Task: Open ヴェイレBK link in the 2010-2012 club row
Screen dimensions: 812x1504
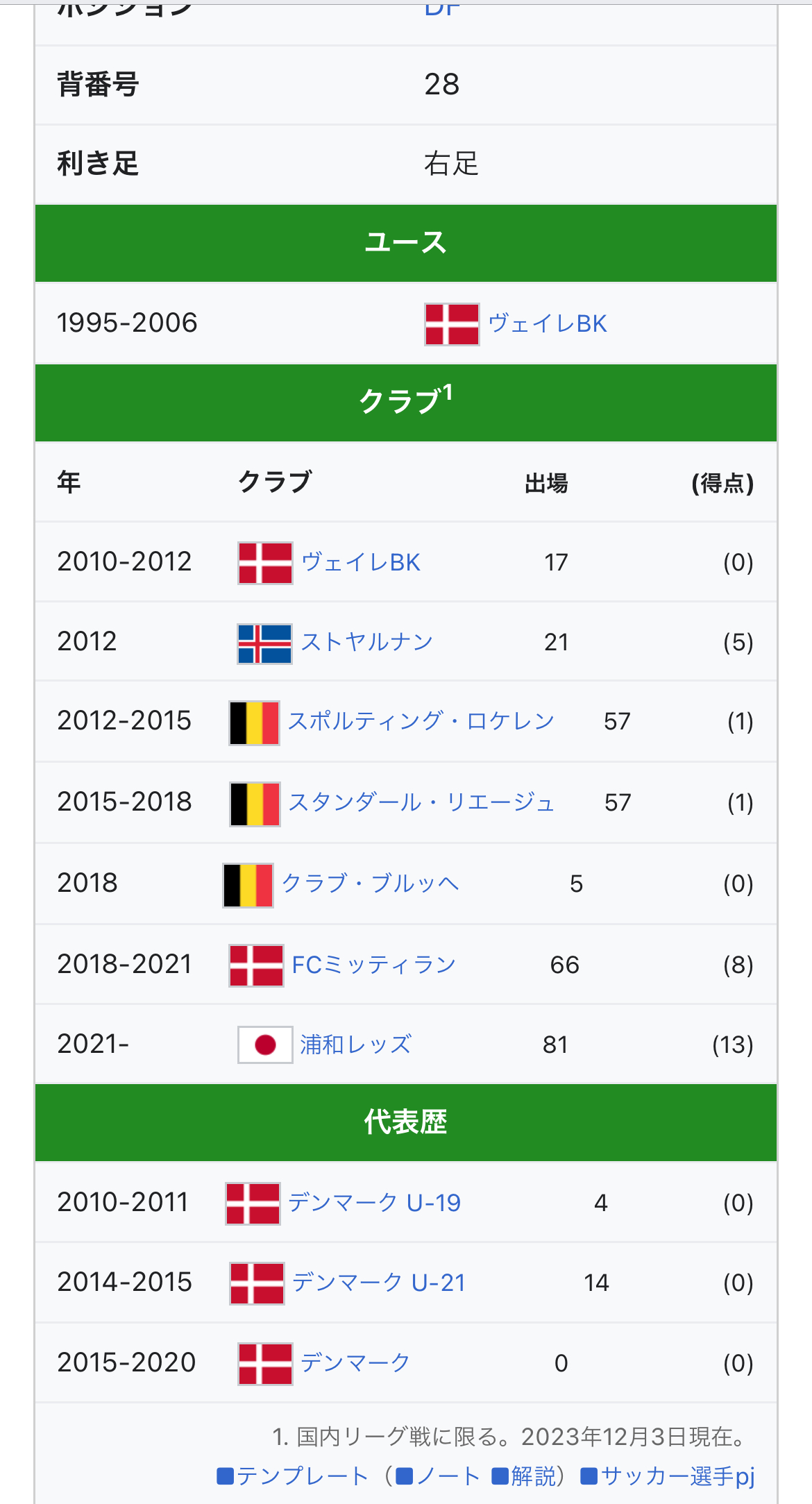Action: [361, 562]
